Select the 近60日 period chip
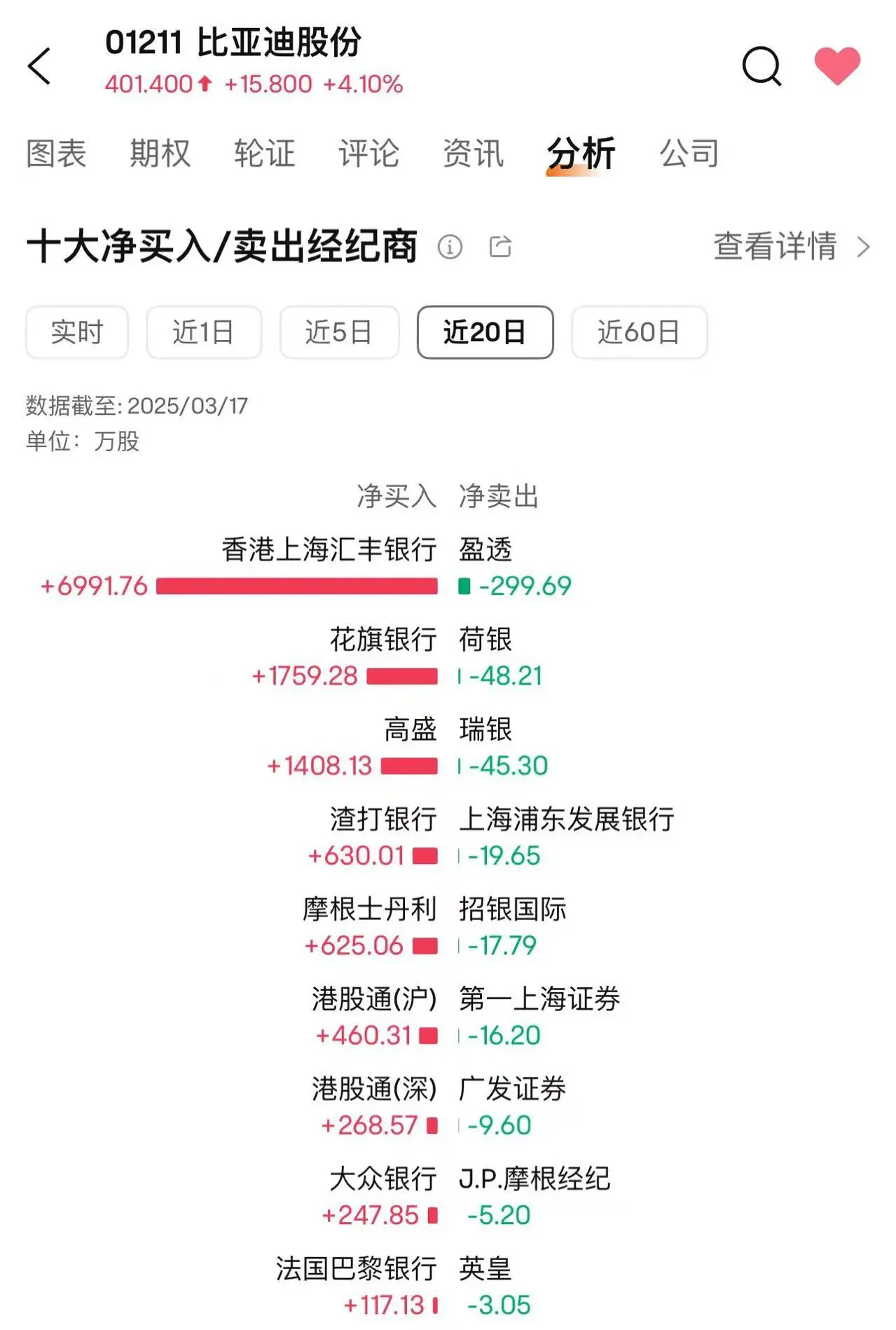Image resolution: width=896 pixels, height=1330 pixels. 639,332
